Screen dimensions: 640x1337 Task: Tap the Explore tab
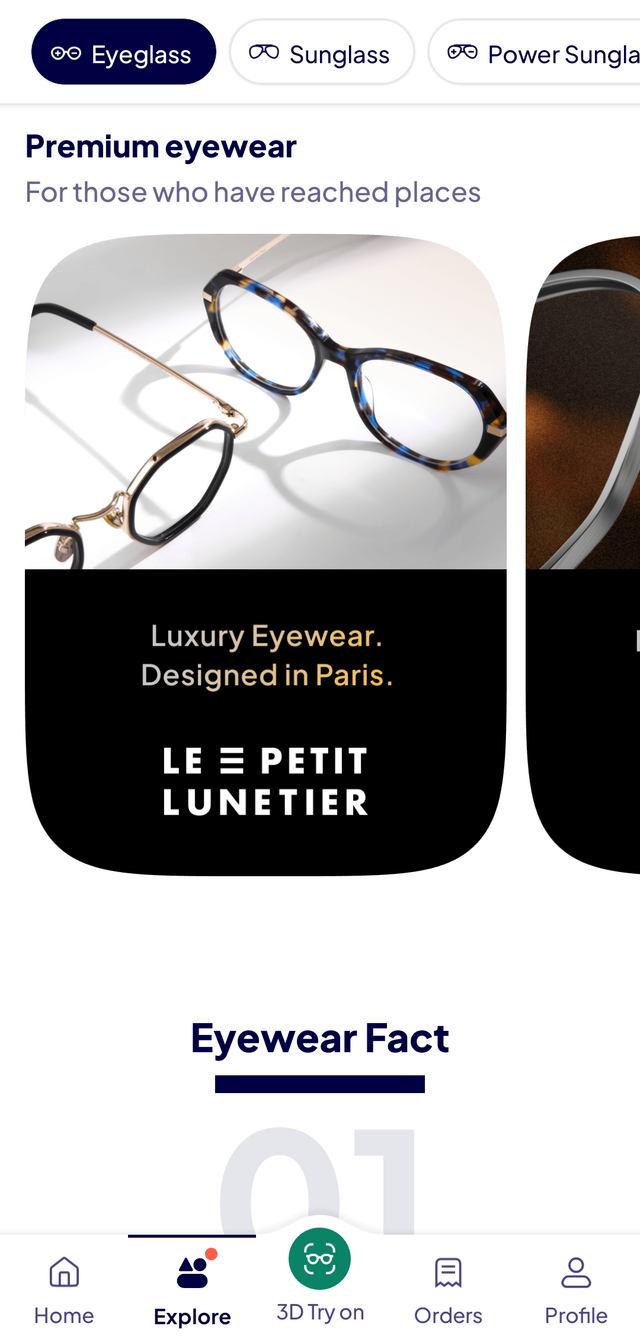pos(192,1290)
